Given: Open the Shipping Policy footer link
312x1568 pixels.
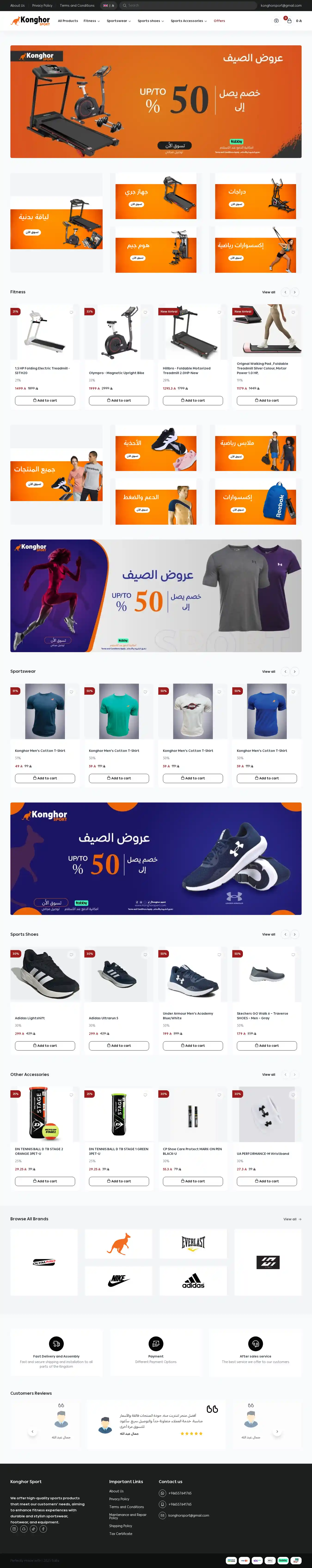Looking at the screenshot, I should coord(120,1525).
